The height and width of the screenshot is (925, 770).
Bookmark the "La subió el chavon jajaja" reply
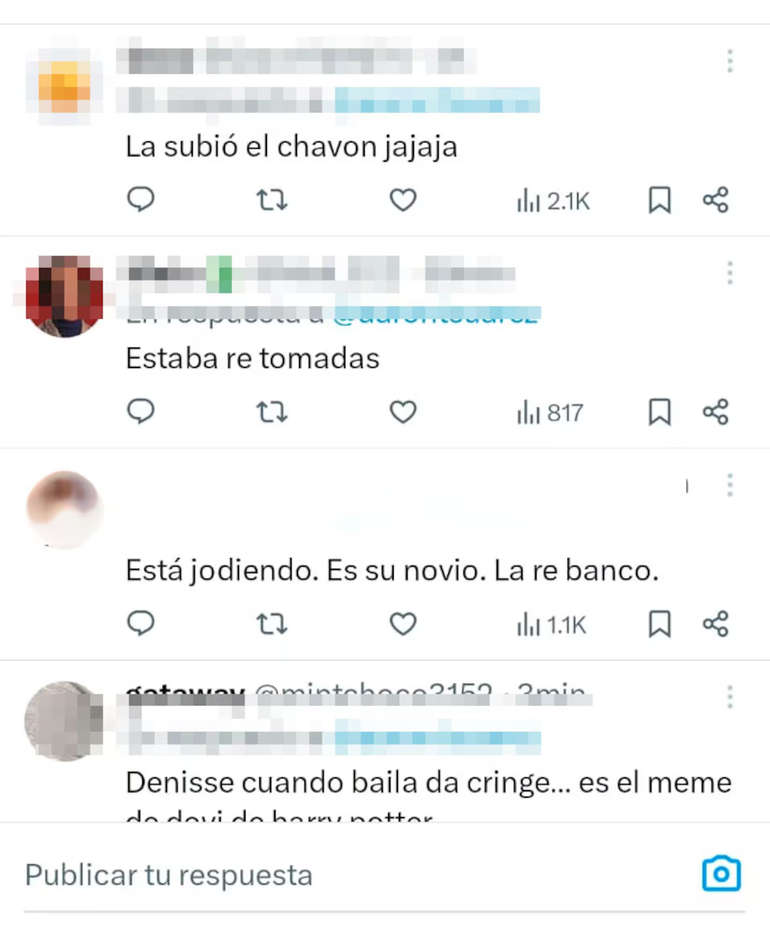click(x=659, y=200)
